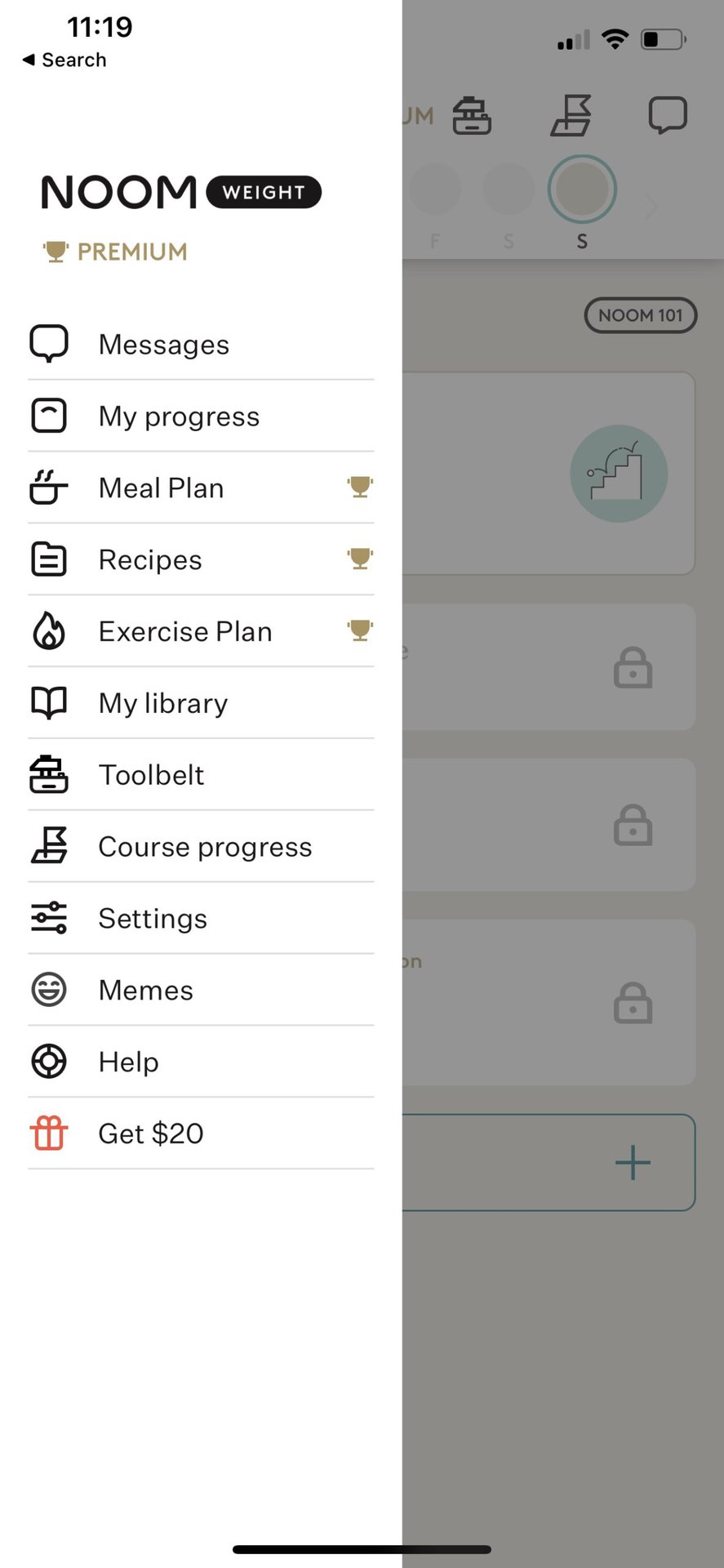Open Settings

point(201,919)
